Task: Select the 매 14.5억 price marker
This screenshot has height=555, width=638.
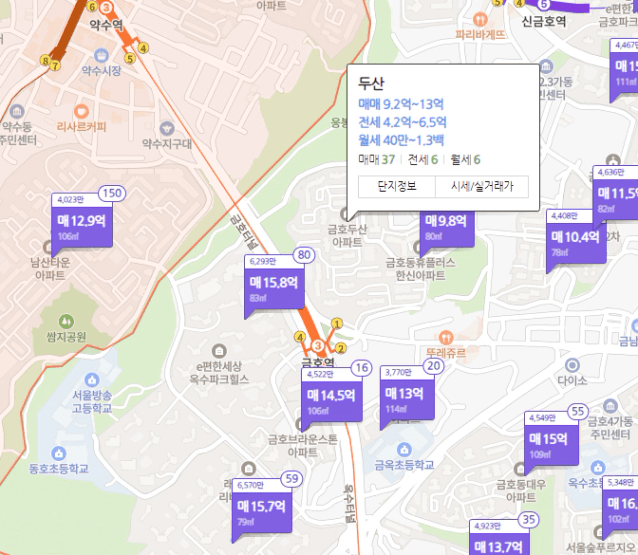Action: coord(331,396)
